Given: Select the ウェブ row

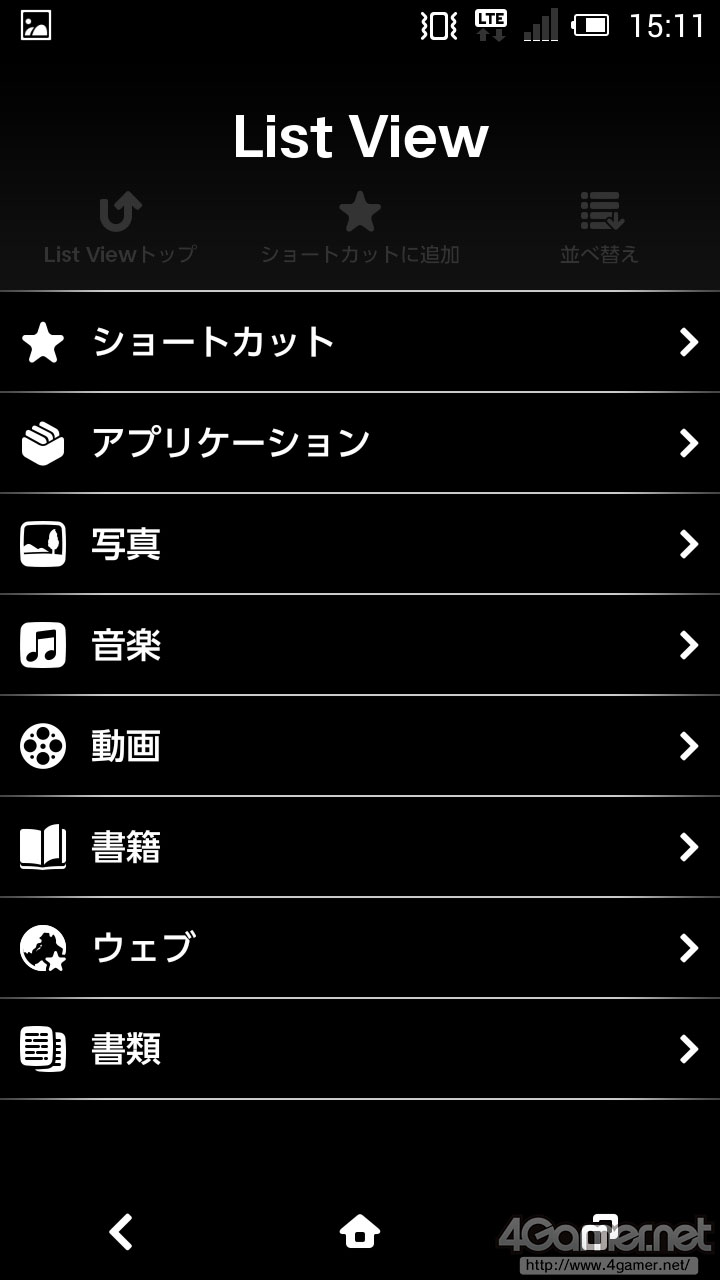Looking at the screenshot, I should point(360,948).
